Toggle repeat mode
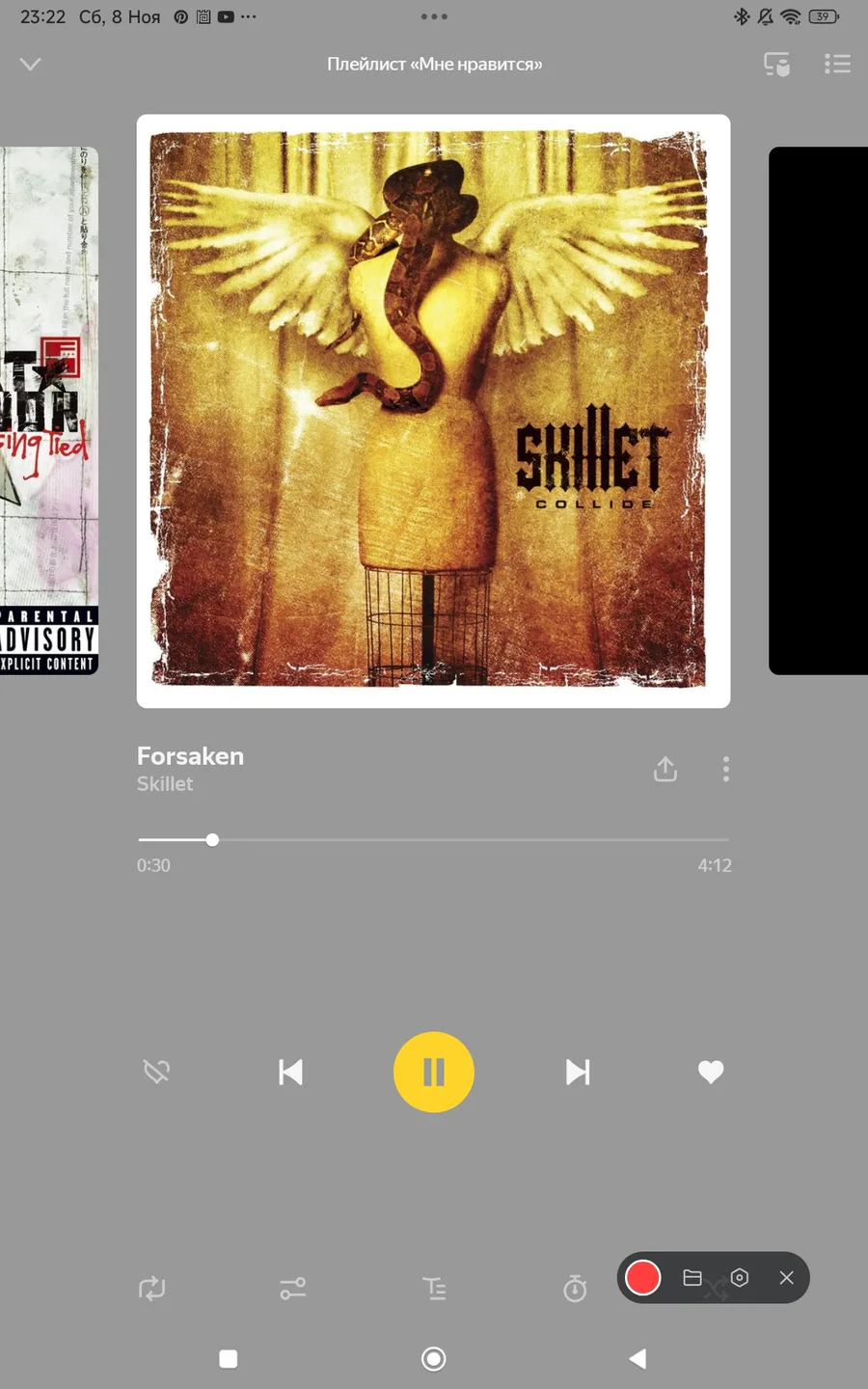Screen dimensions: 868x1389 (152, 1288)
